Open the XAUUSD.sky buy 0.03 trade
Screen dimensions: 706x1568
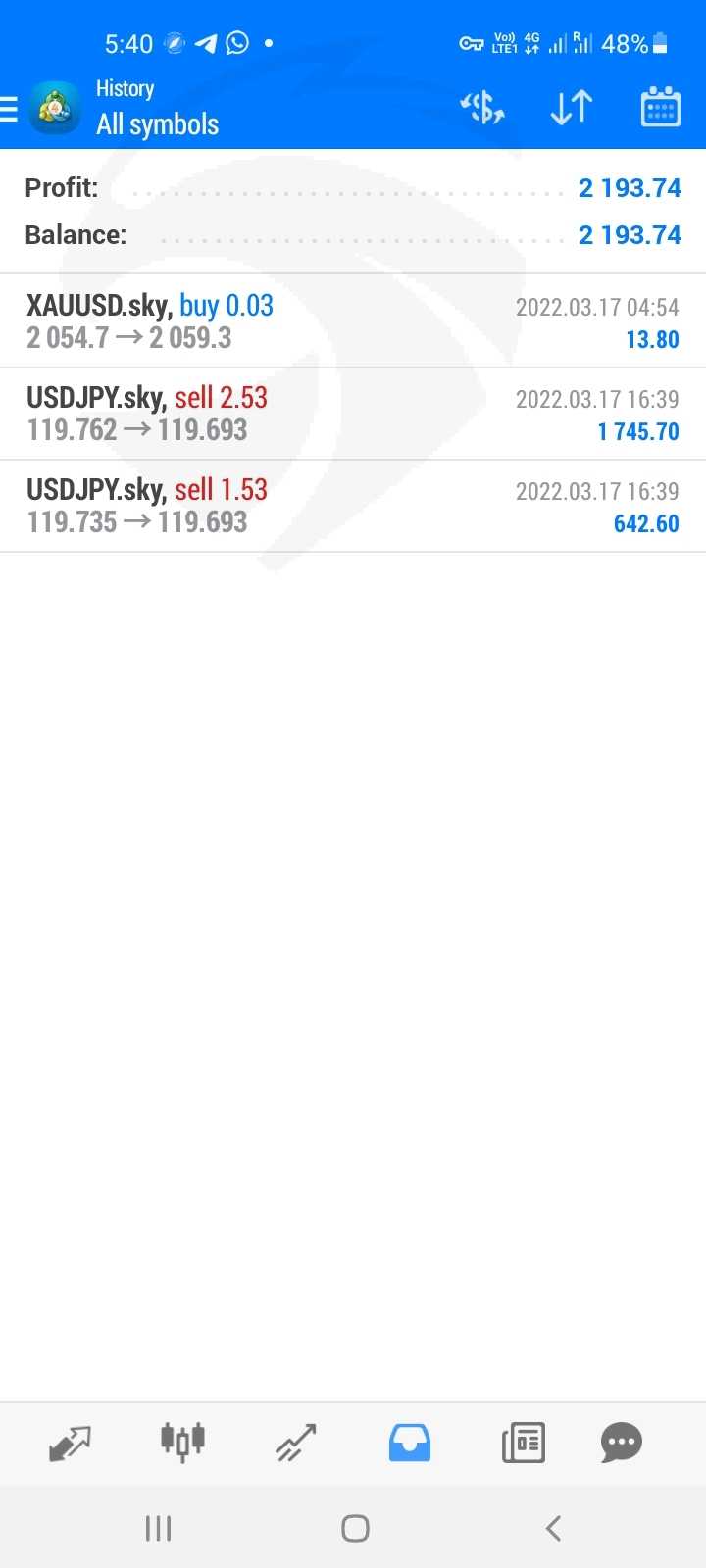click(x=353, y=321)
